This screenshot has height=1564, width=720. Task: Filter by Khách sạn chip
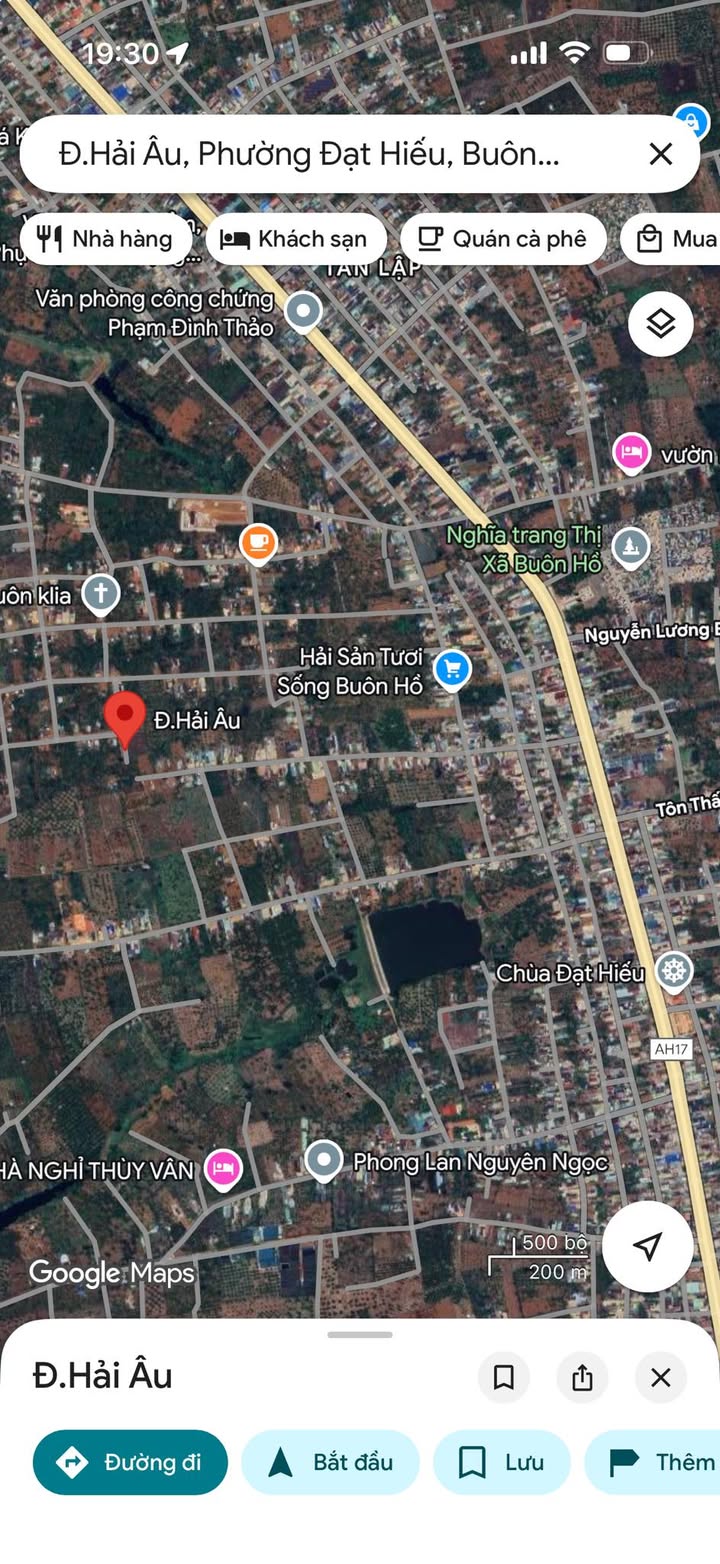(296, 239)
